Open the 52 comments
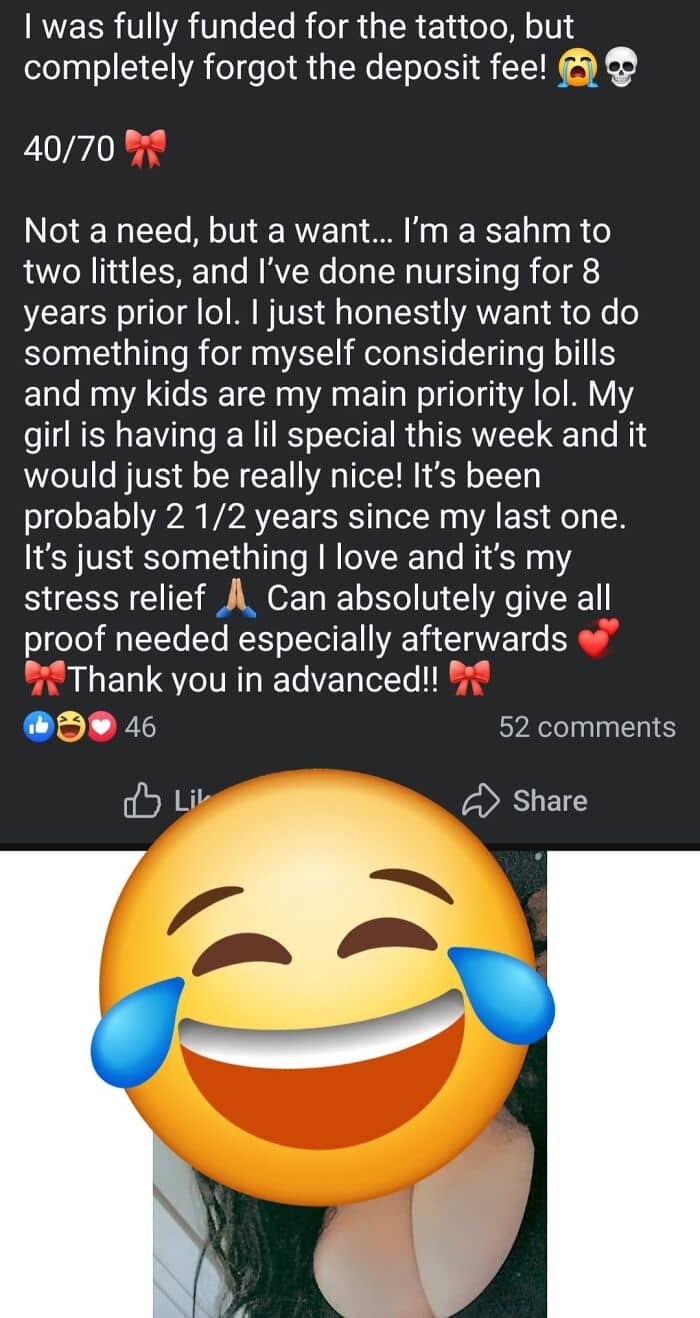700x1318 pixels. (587, 727)
